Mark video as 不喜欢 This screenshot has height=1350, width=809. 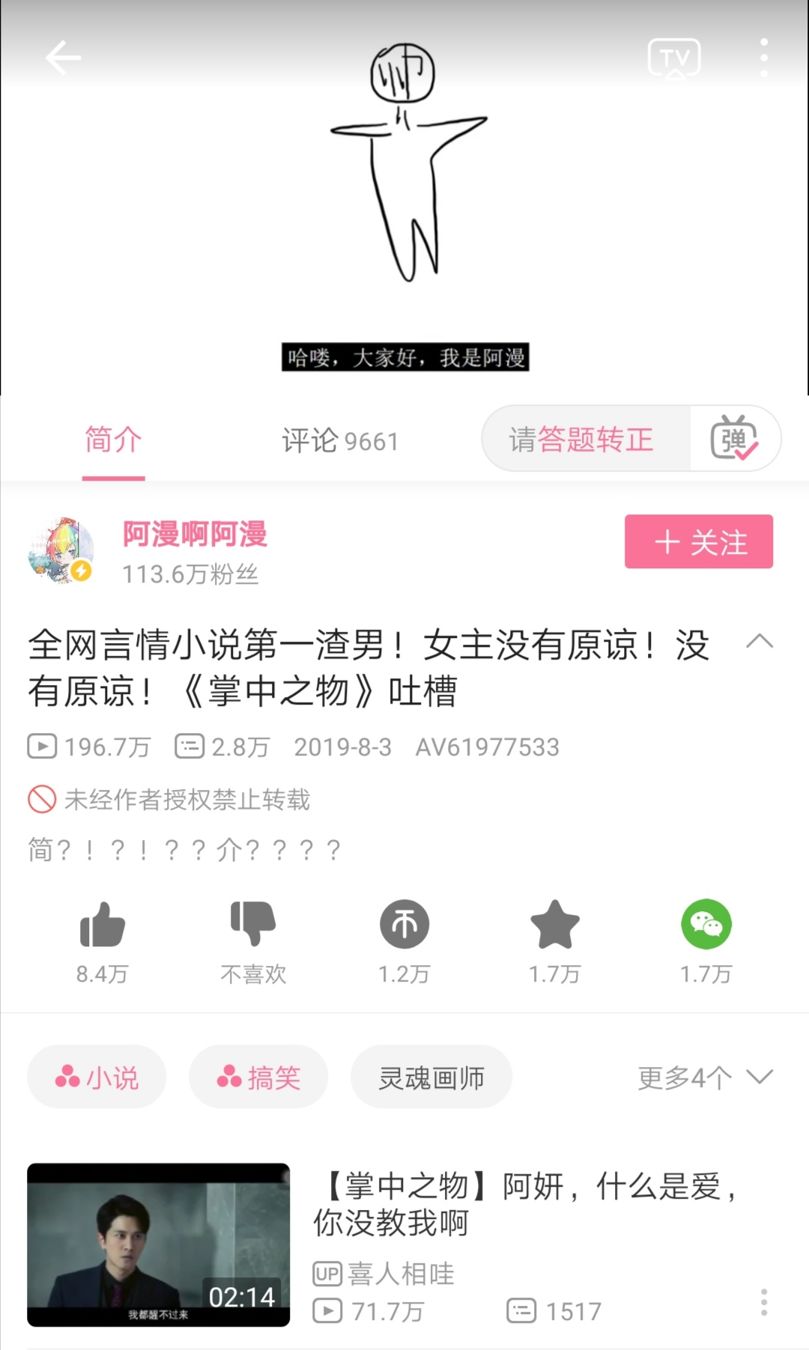click(253, 925)
